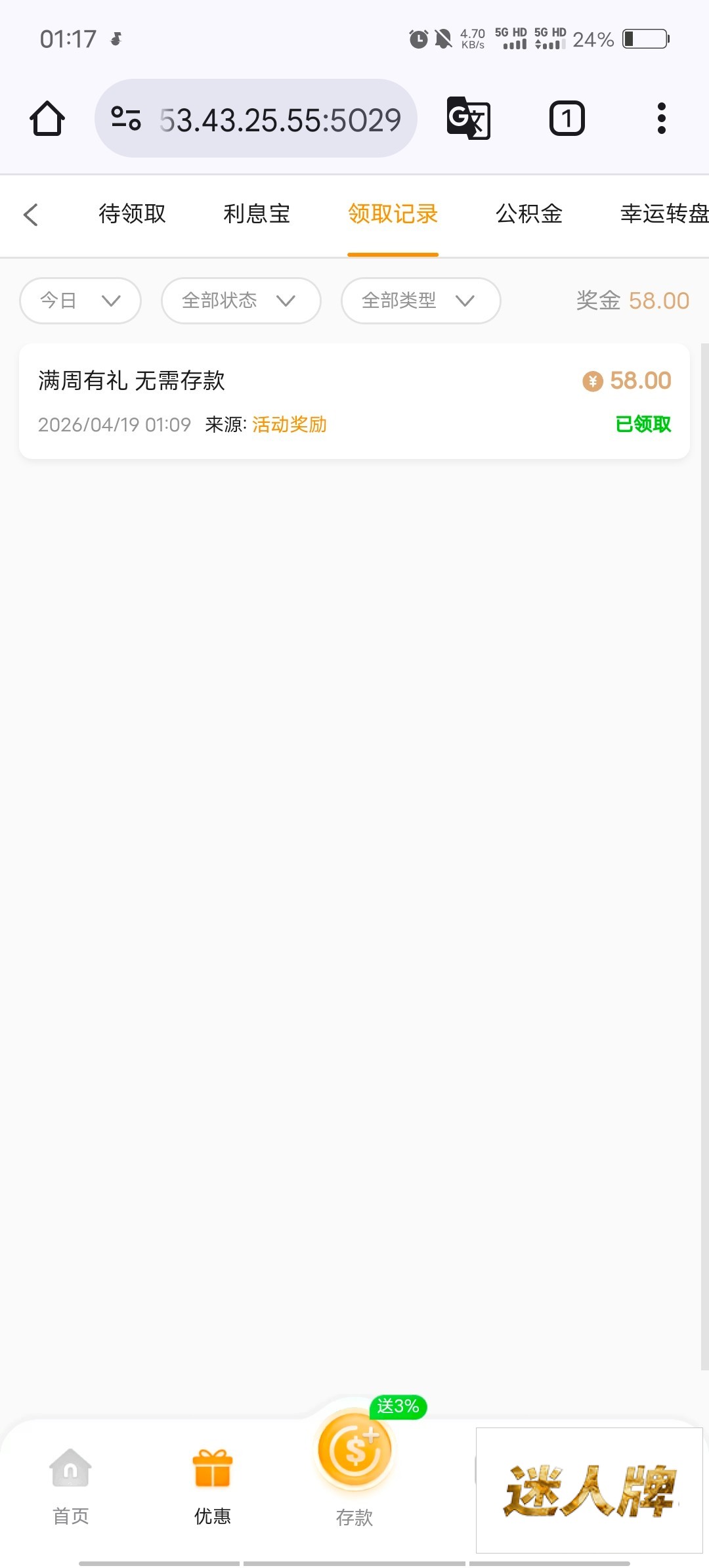The width and height of the screenshot is (709, 1568).
Task: Go to 首页 in the bottom bar
Action: 71,1487
